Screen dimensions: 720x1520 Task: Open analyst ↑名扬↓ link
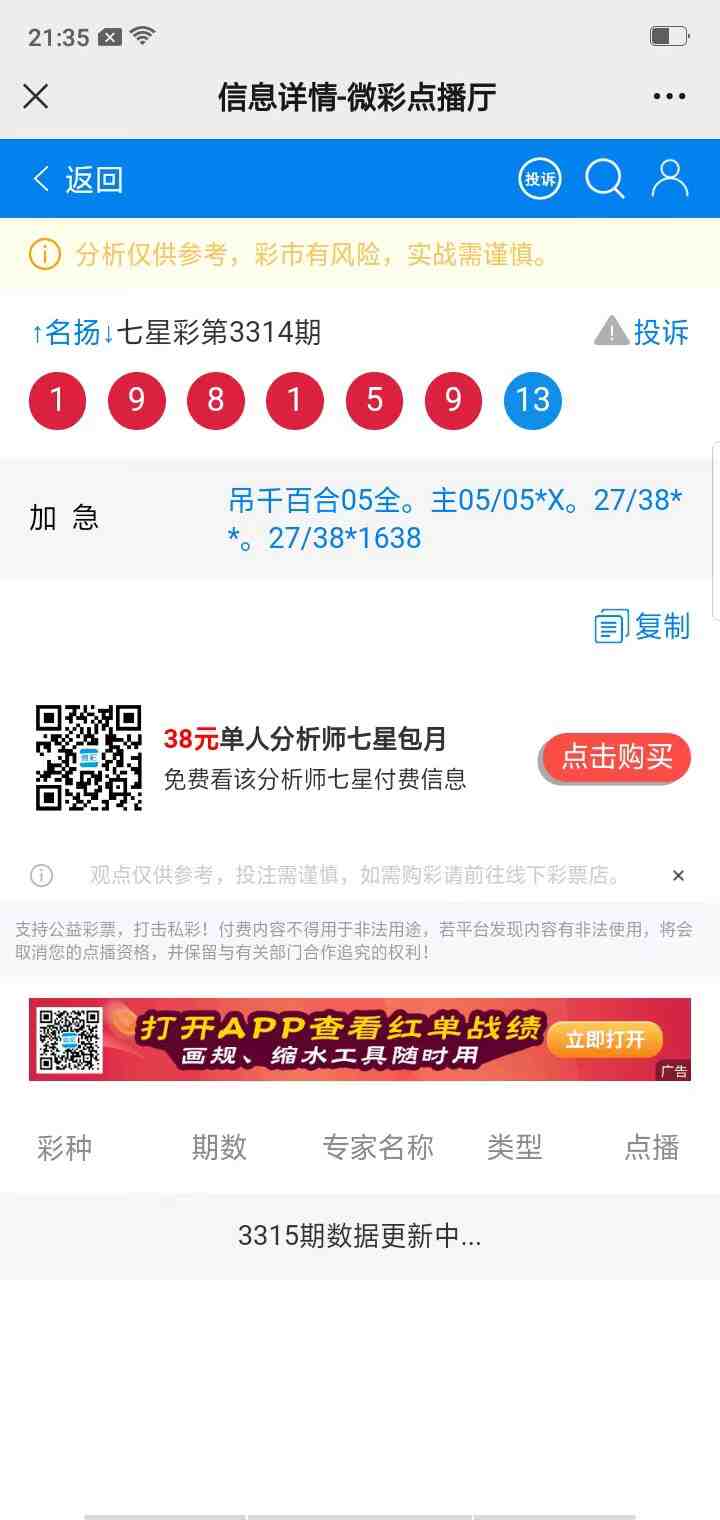pyautogui.click(x=72, y=332)
